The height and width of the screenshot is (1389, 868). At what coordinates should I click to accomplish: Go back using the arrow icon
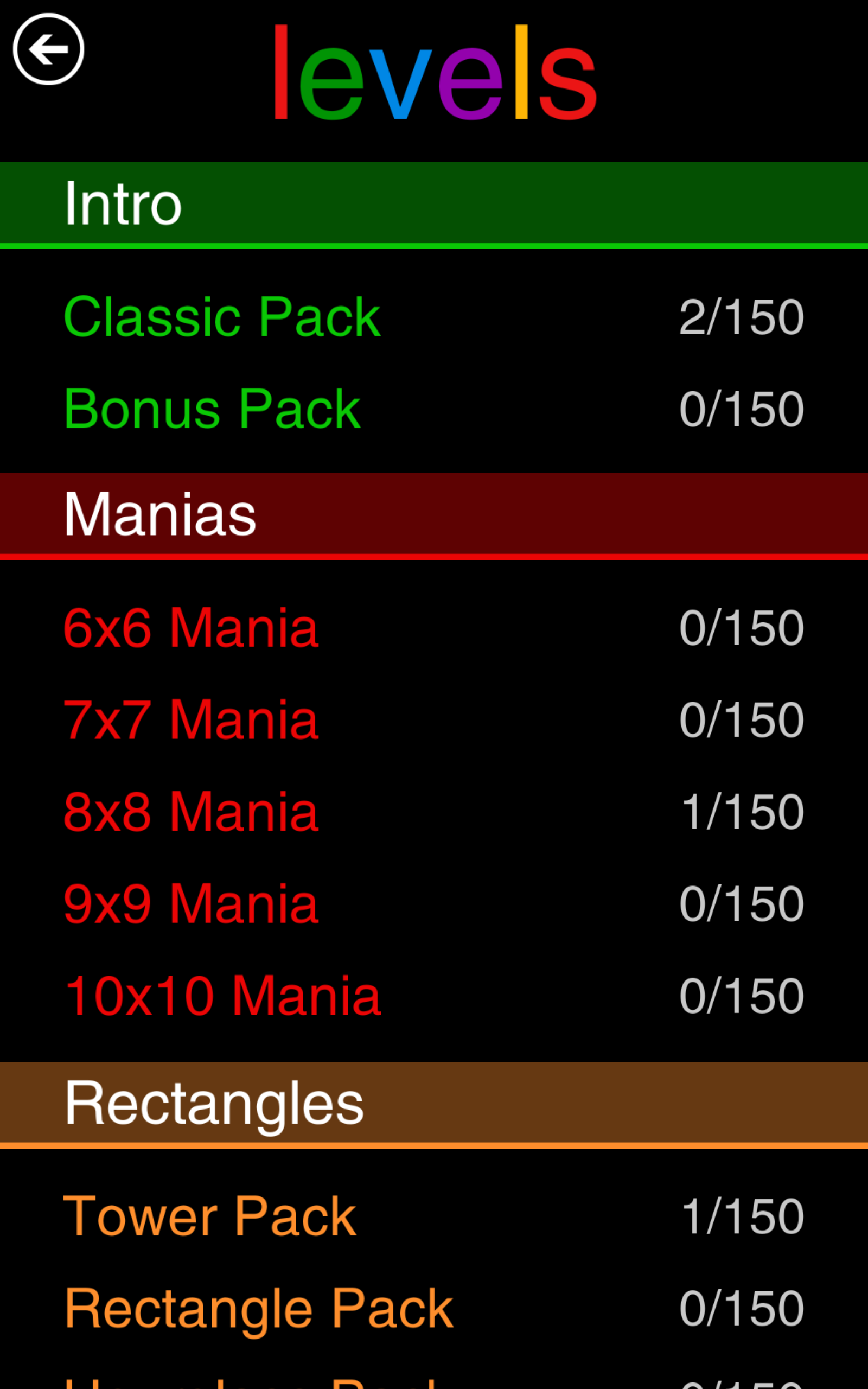[x=48, y=49]
